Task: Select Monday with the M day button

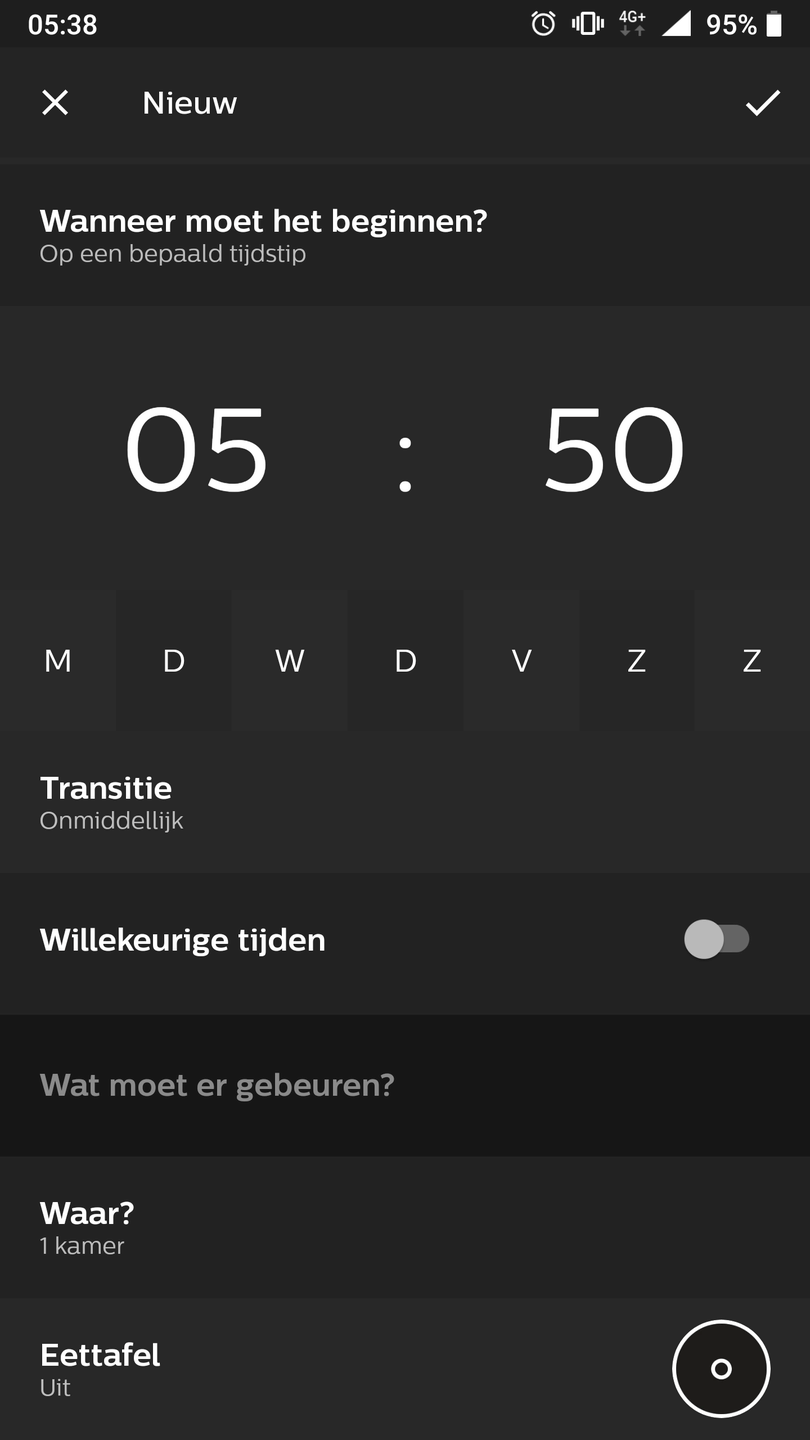Action: pyautogui.click(x=58, y=660)
